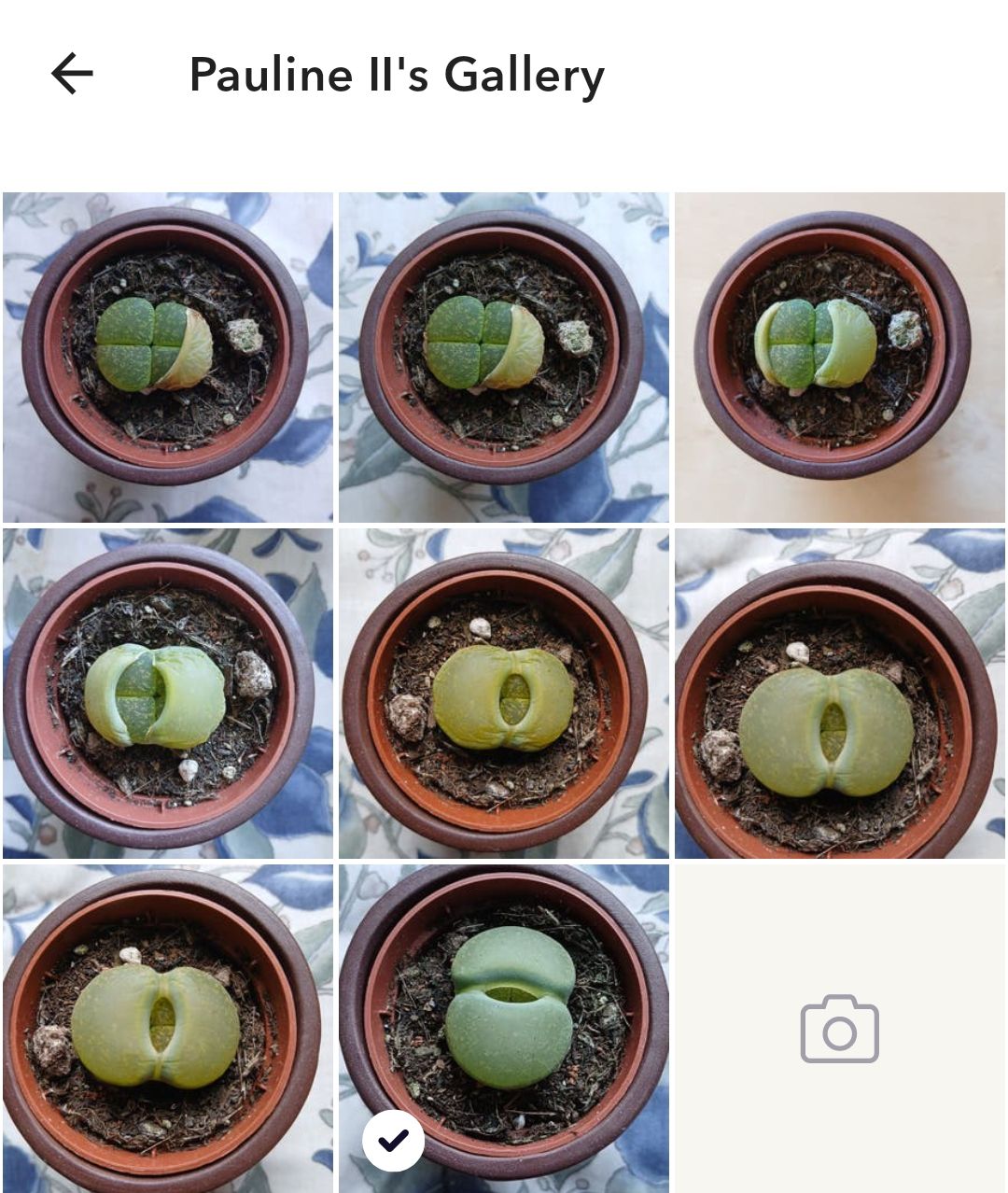Open the photo with plain beige background
This screenshot has width=1008, height=1193.
[x=839, y=357]
